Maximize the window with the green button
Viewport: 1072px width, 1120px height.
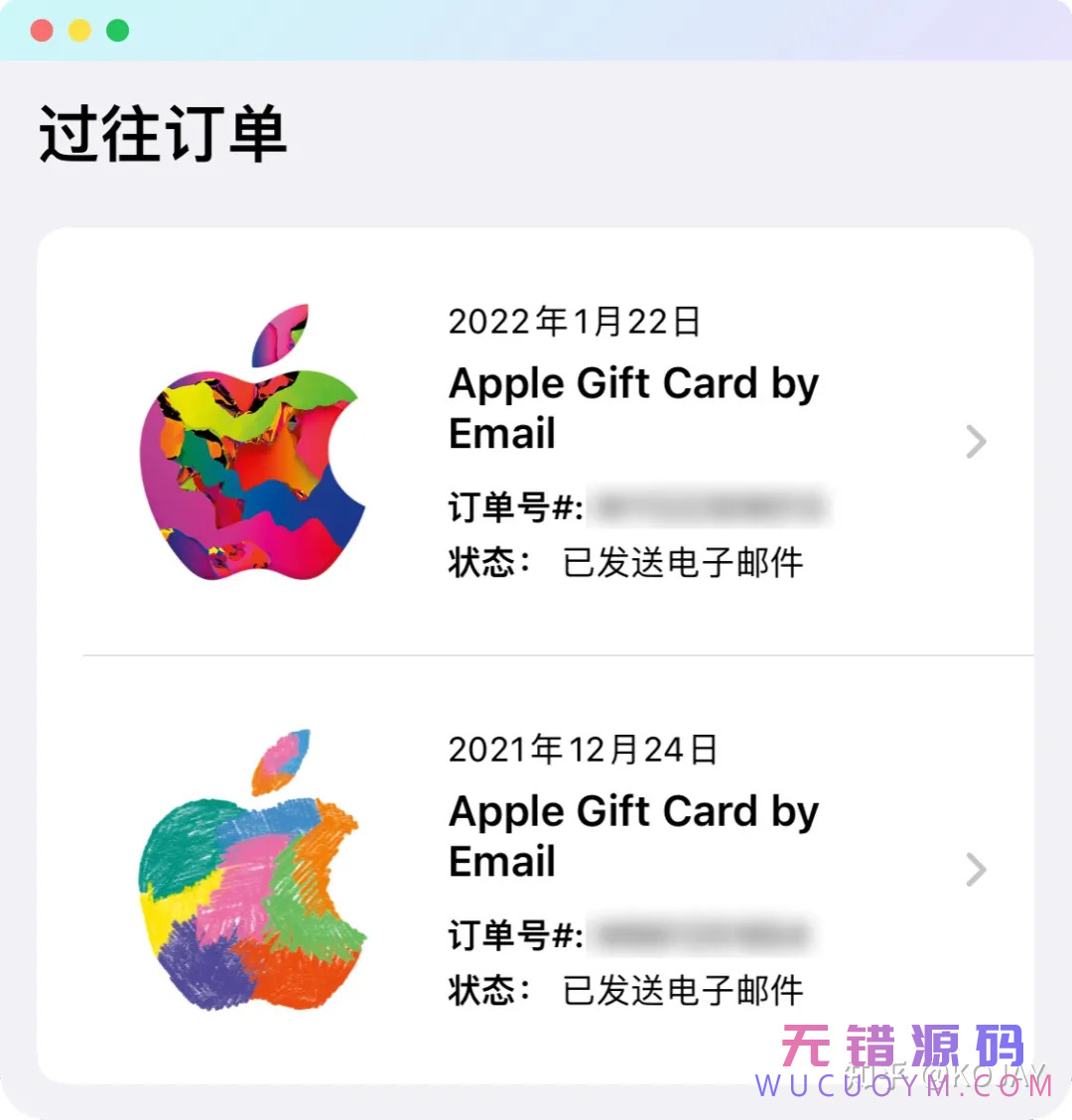(x=117, y=31)
